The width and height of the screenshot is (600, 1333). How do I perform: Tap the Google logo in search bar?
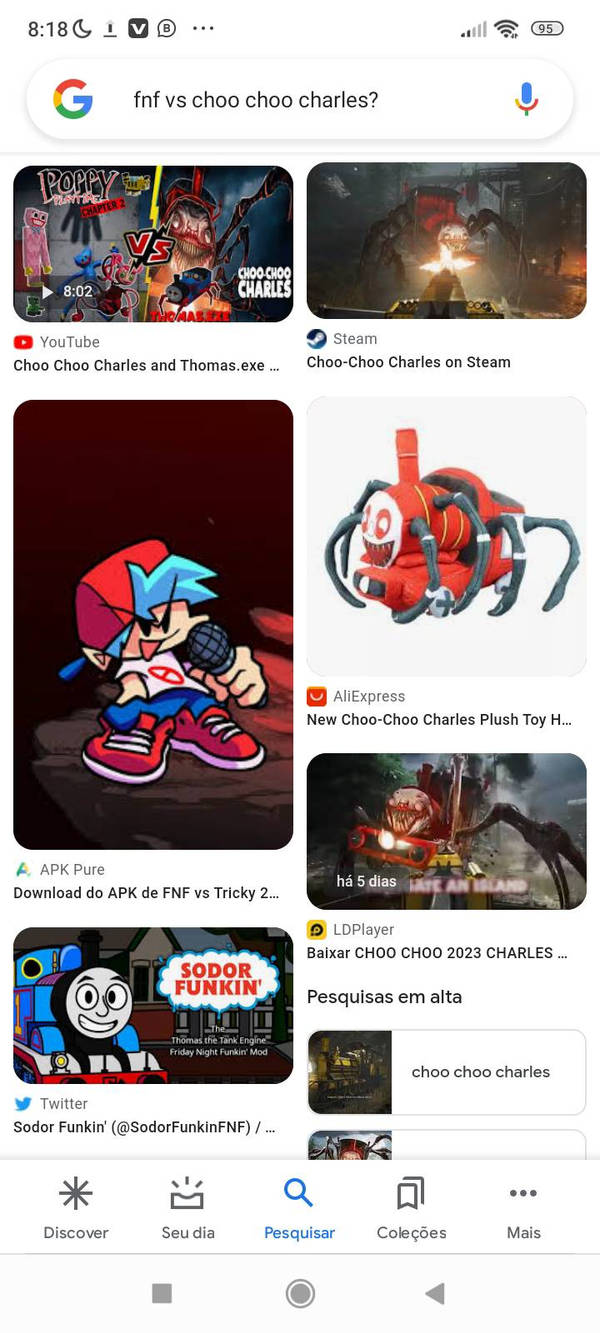point(73,100)
